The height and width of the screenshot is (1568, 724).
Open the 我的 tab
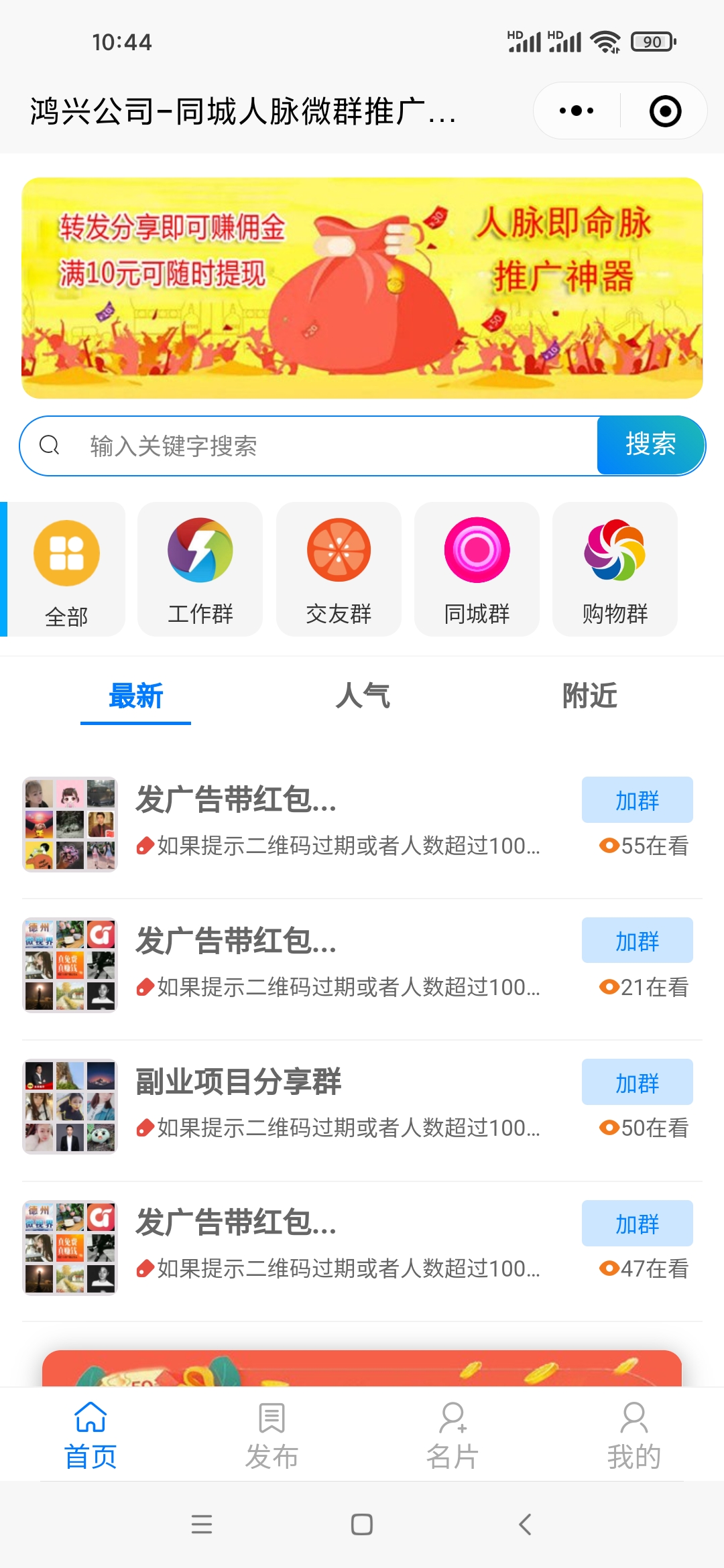click(633, 1435)
